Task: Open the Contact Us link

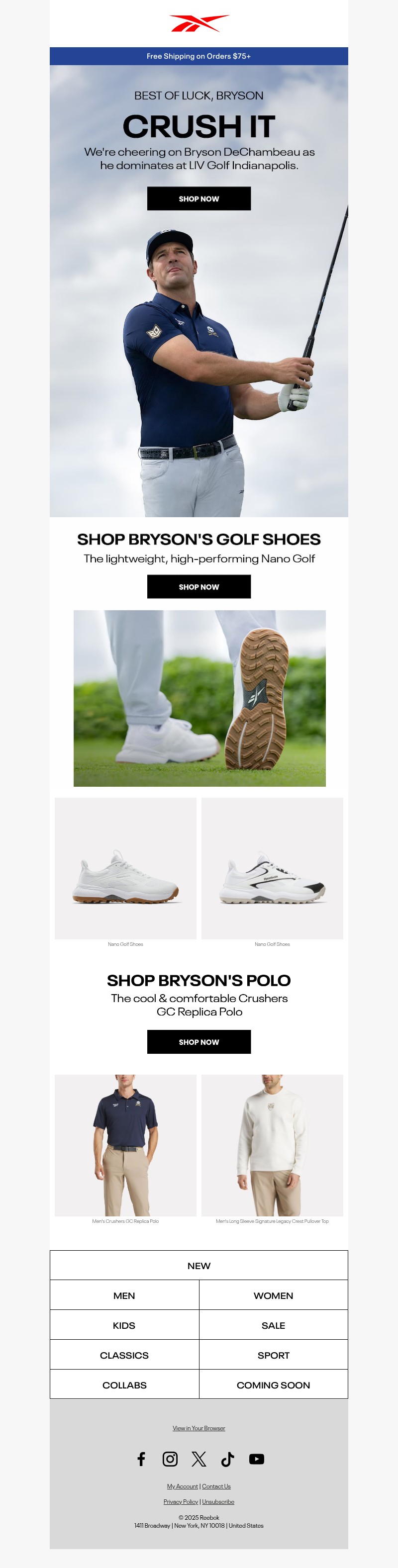Action: [x=216, y=1486]
